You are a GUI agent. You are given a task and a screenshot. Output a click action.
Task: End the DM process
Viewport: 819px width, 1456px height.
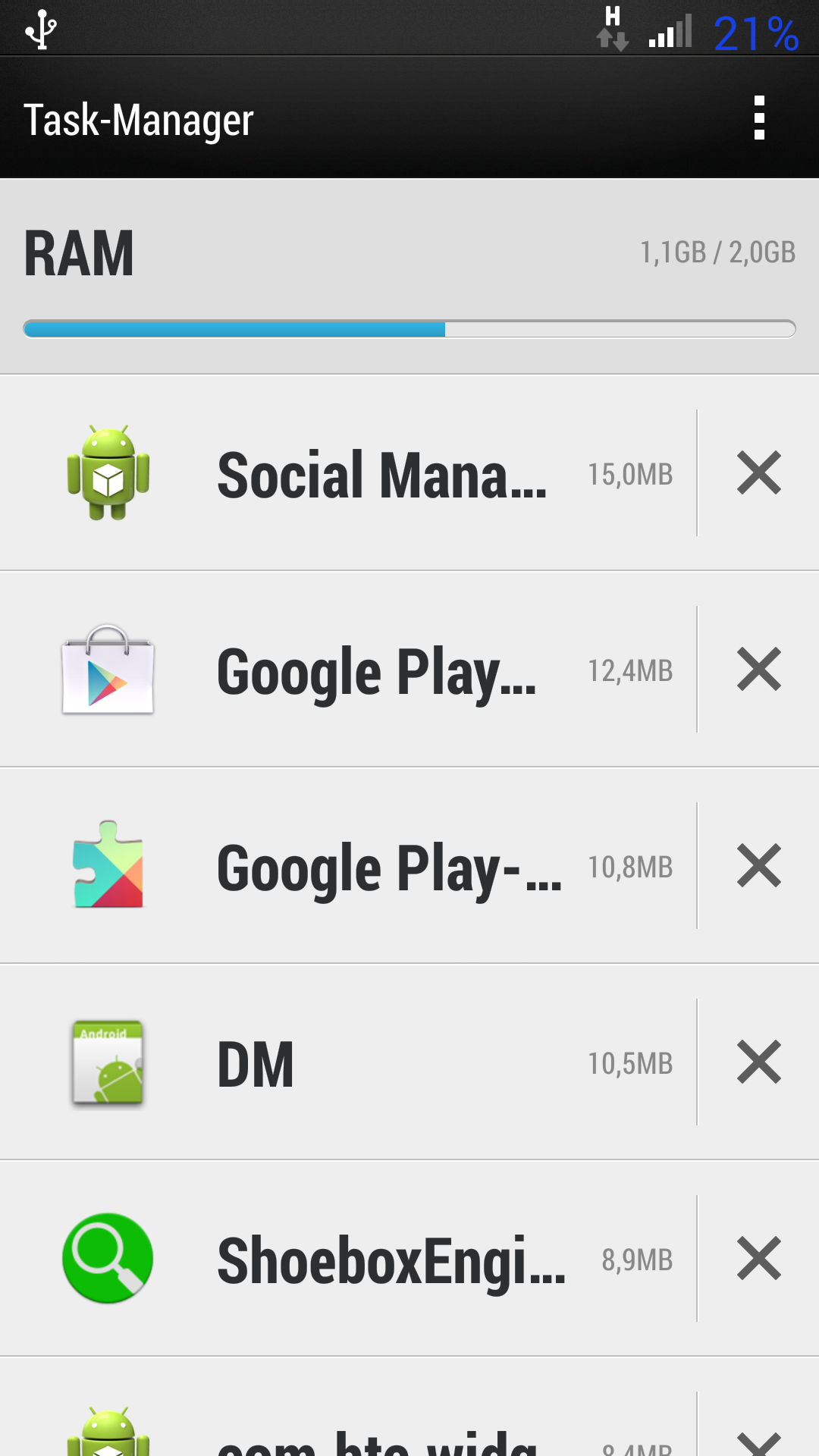pyautogui.click(x=759, y=1062)
